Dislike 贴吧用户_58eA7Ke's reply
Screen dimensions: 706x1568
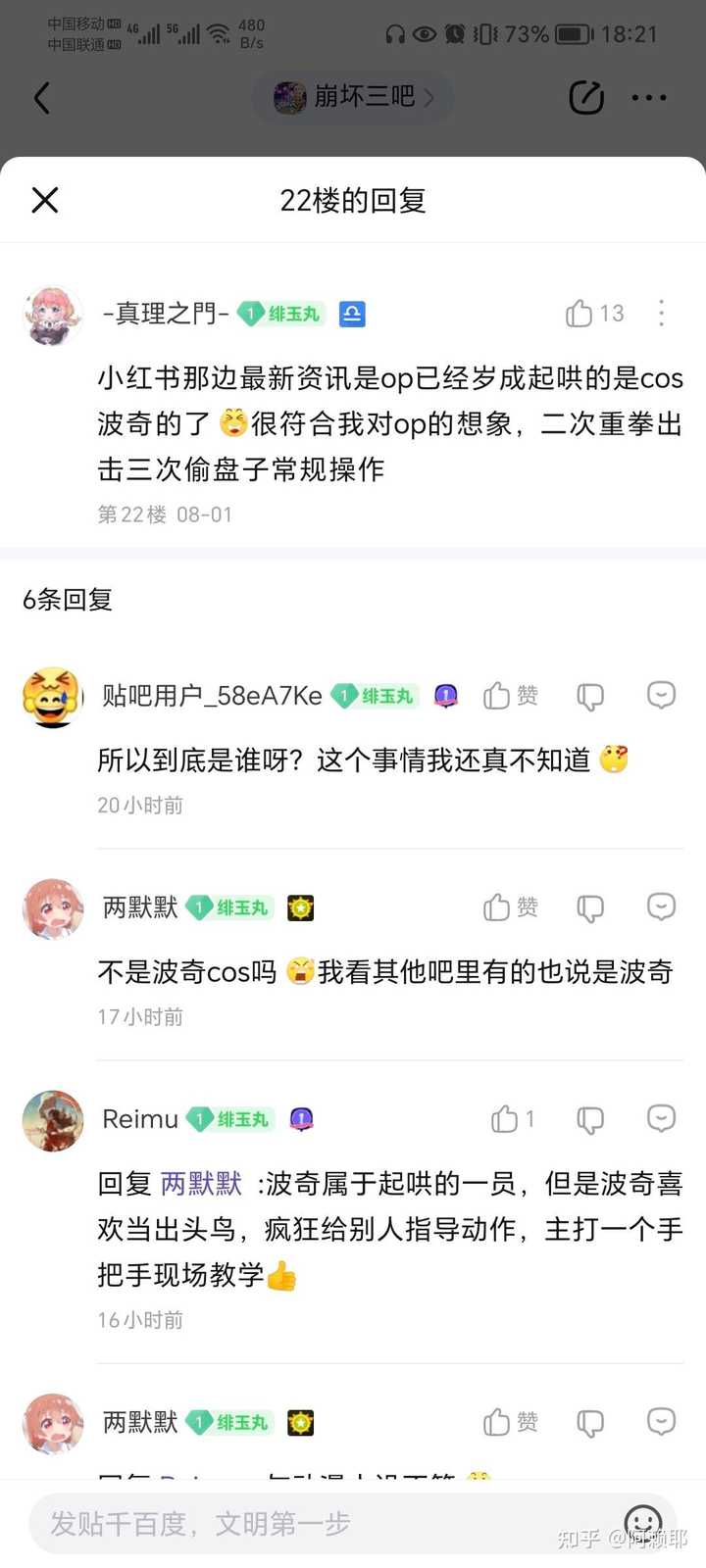pyautogui.click(x=590, y=696)
